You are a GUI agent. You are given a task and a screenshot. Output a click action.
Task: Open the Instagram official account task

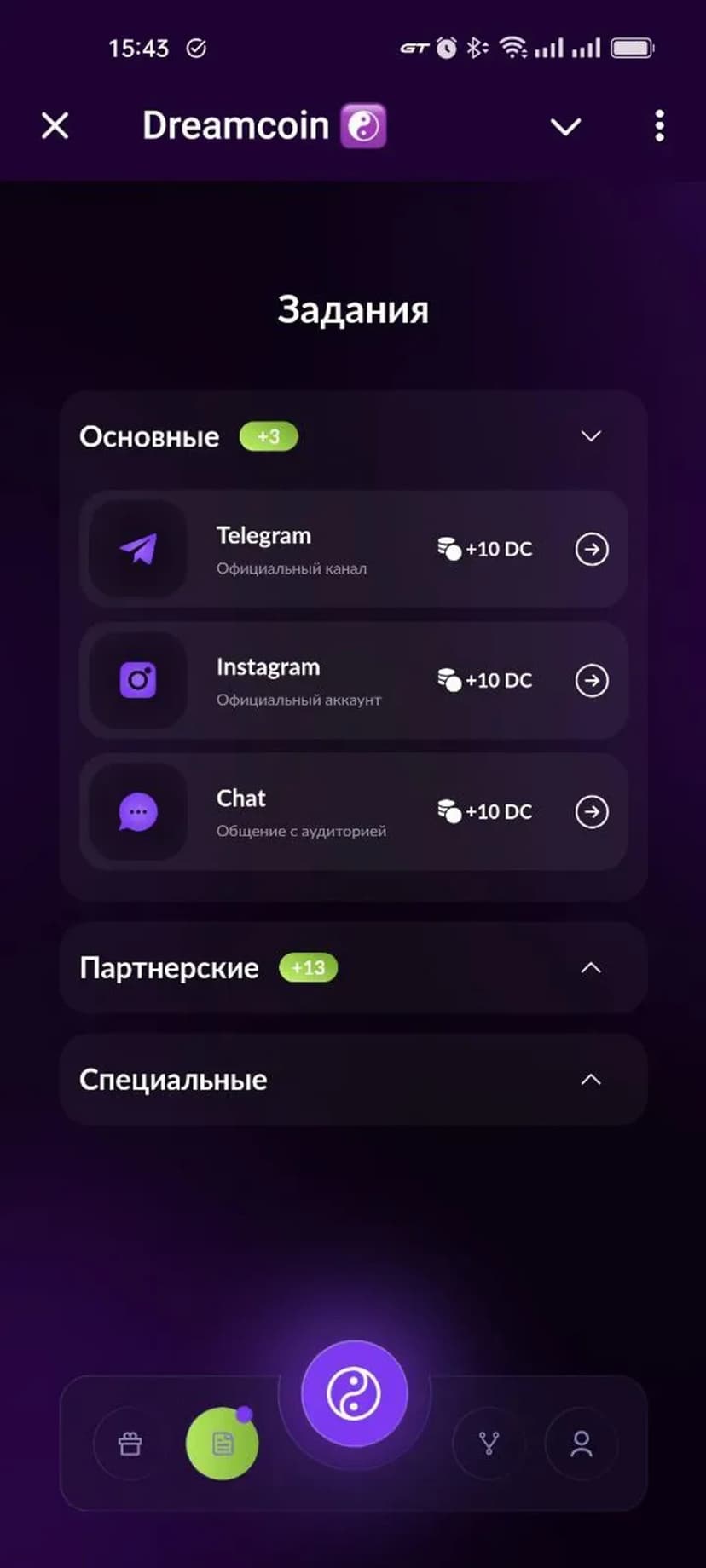(x=591, y=680)
